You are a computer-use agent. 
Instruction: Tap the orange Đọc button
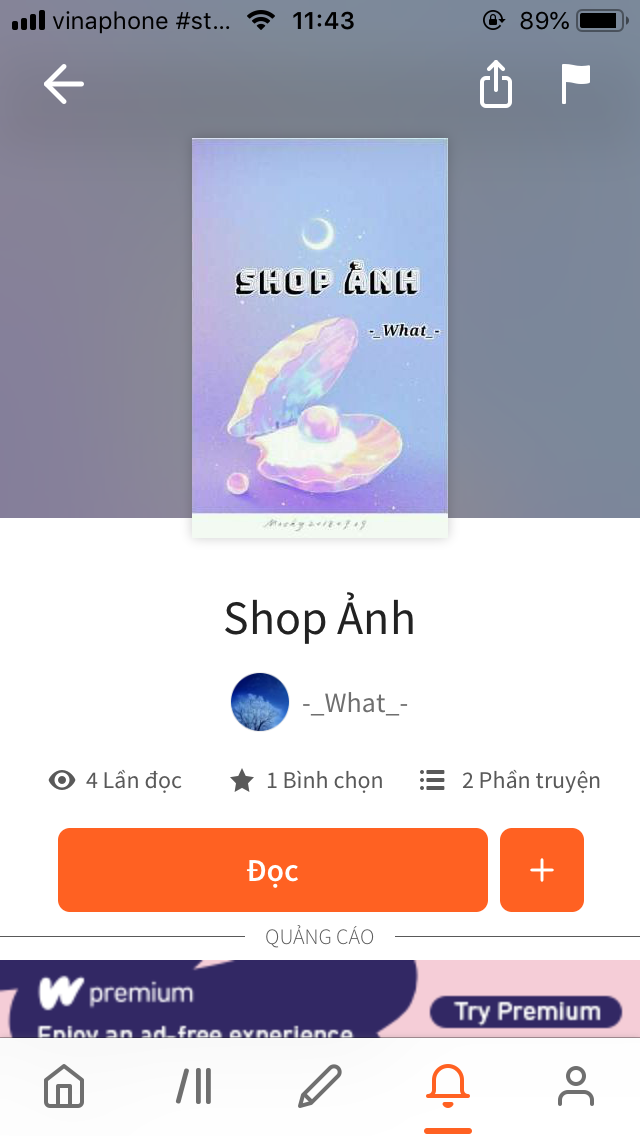(273, 870)
